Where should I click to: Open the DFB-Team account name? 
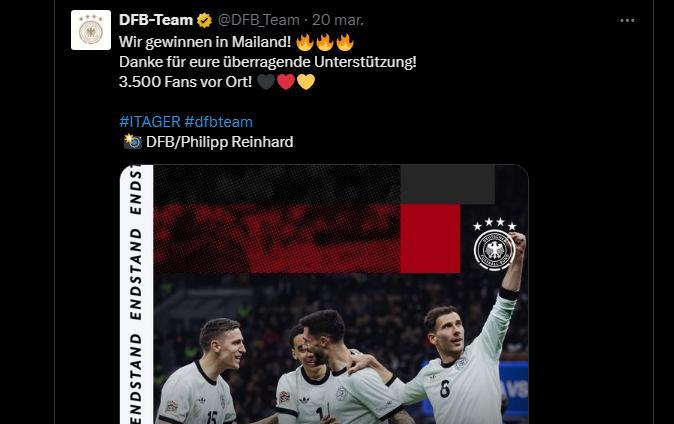point(155,20)
